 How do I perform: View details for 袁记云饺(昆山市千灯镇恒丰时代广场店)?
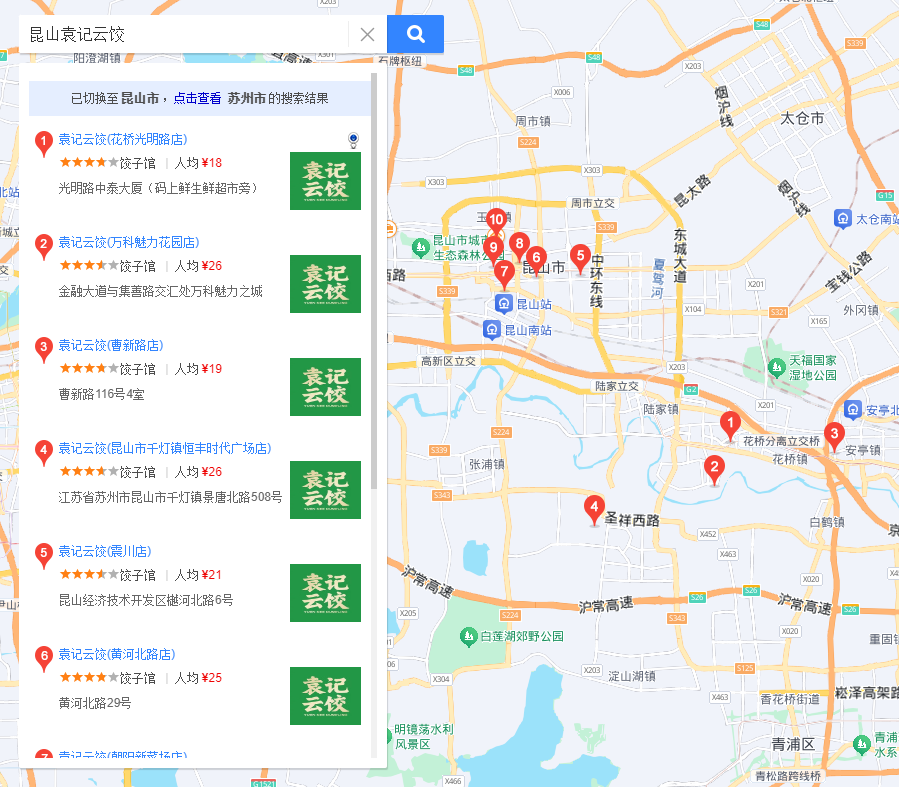coord(164,448)
